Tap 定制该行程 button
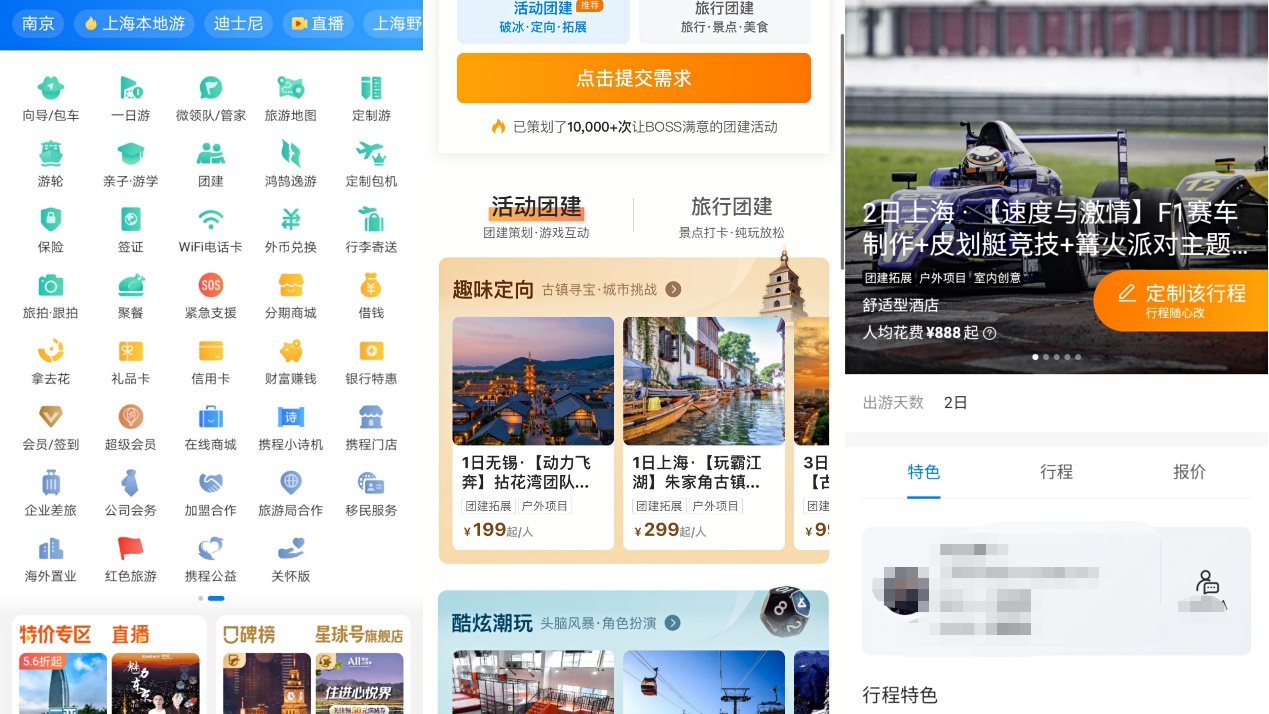The height and width of the screenshot is (714, 1269). [x=1182, y=300]
